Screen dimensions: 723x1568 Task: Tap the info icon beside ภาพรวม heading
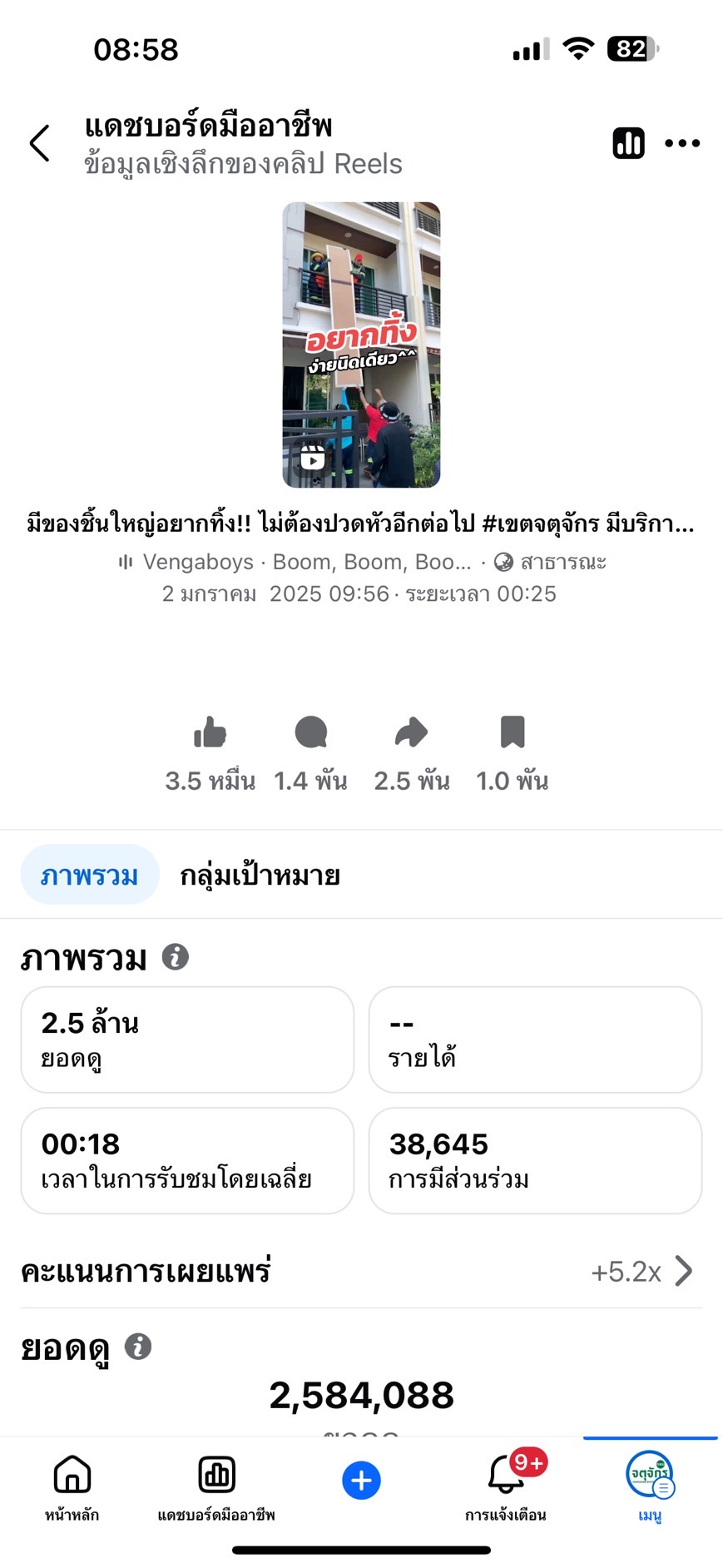(x=175, y=957)
